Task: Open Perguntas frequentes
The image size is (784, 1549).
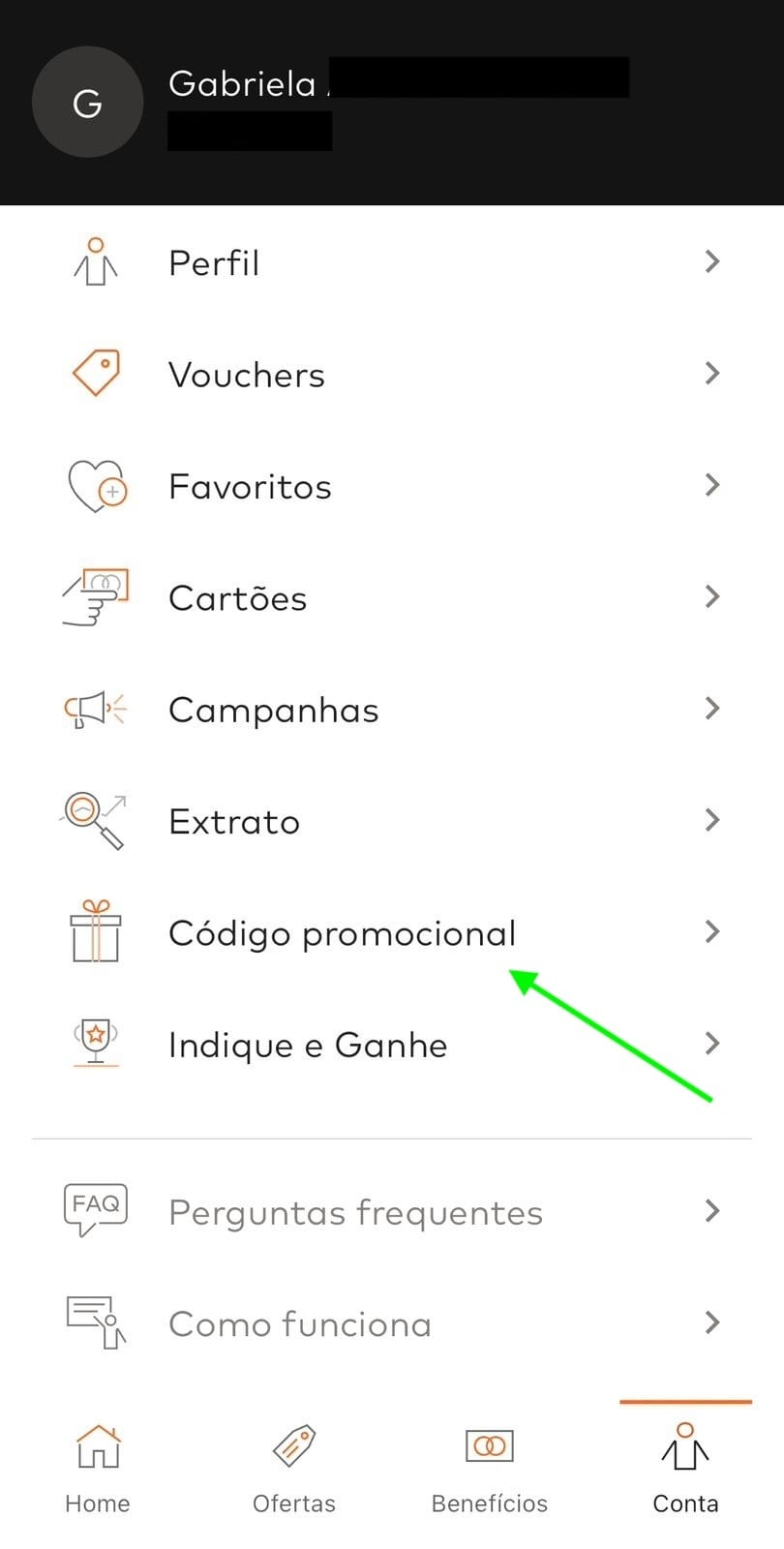Action: click(392, 1212)
